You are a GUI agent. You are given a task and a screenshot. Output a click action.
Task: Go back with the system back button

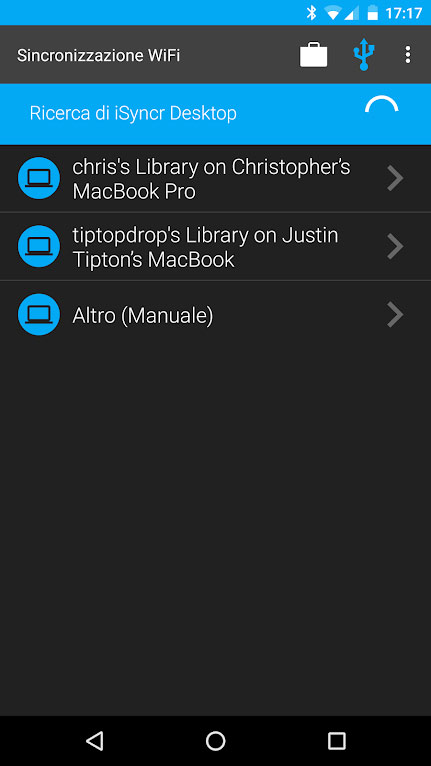(94, 741)
